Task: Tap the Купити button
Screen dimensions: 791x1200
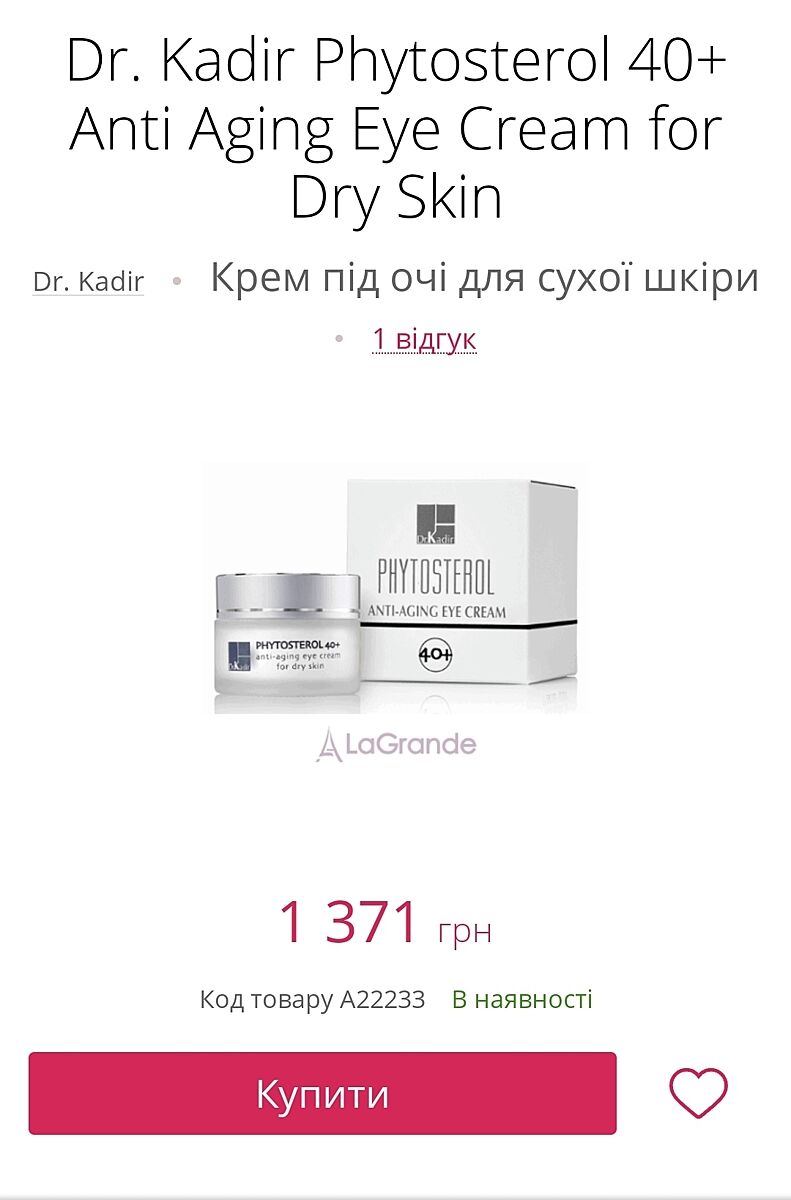Action: 322,1093
